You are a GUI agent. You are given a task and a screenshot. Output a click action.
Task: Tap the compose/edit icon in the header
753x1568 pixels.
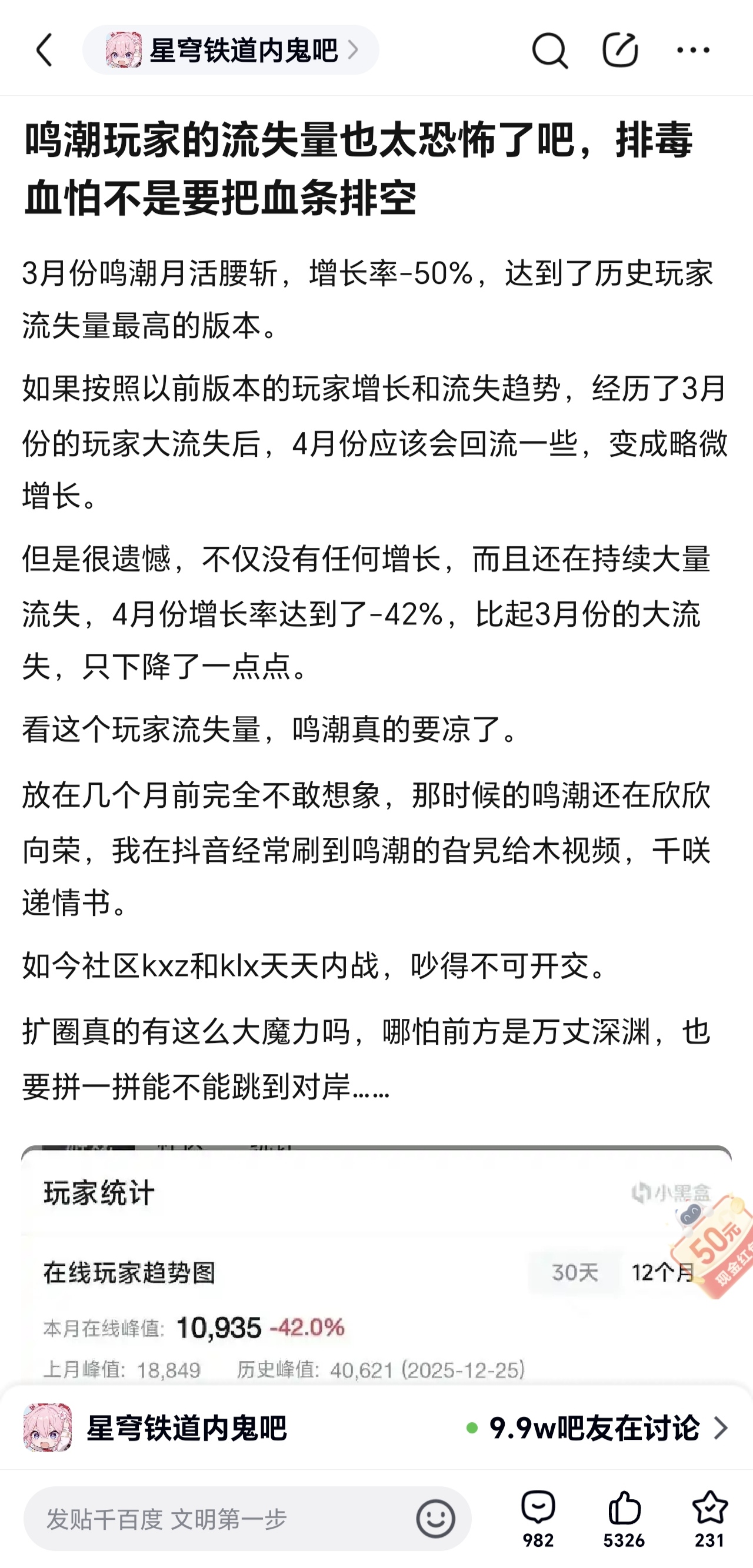pos(620,50)
